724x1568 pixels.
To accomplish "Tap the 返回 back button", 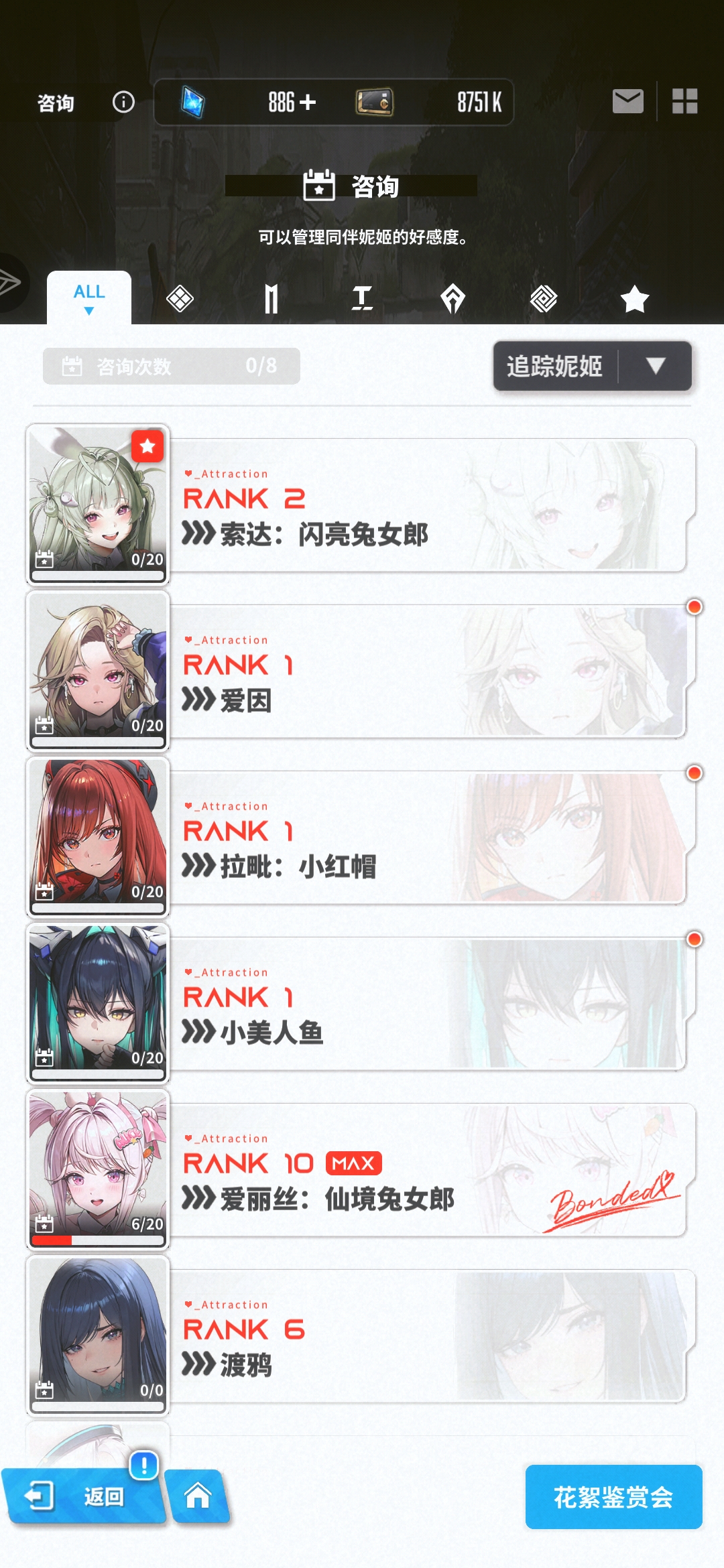I will click(x=84, y=1496).
